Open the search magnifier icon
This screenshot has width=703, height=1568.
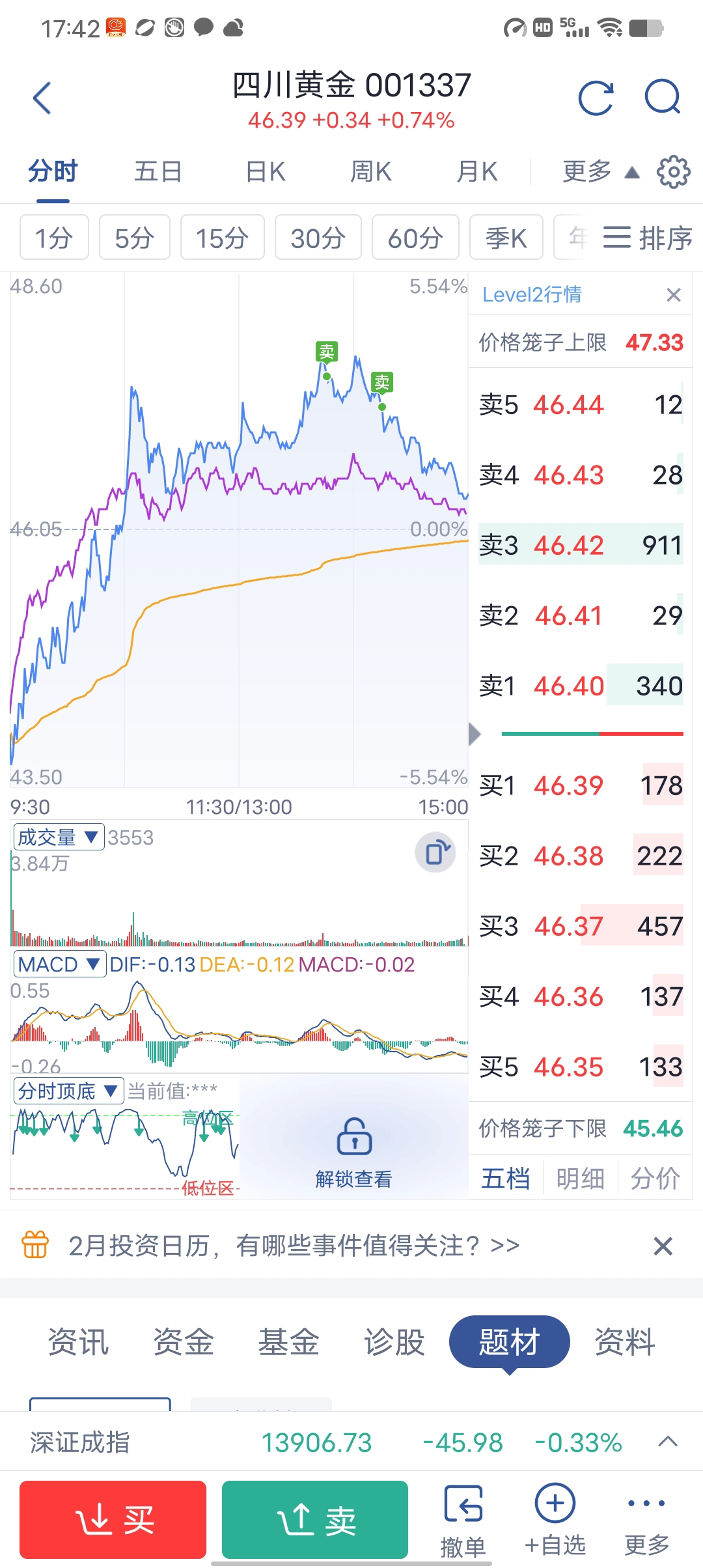point(662,98)
